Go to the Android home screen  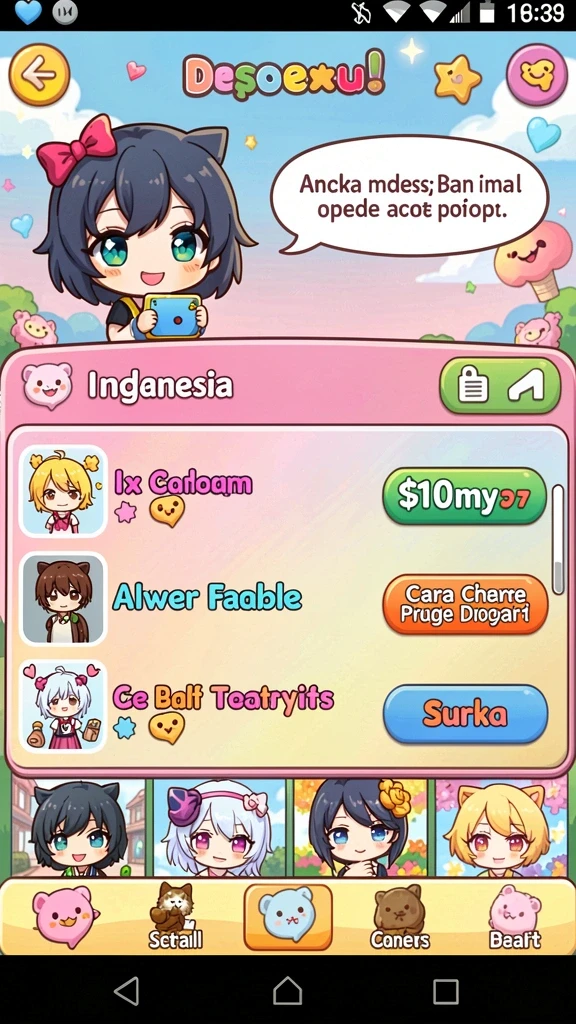287,991
